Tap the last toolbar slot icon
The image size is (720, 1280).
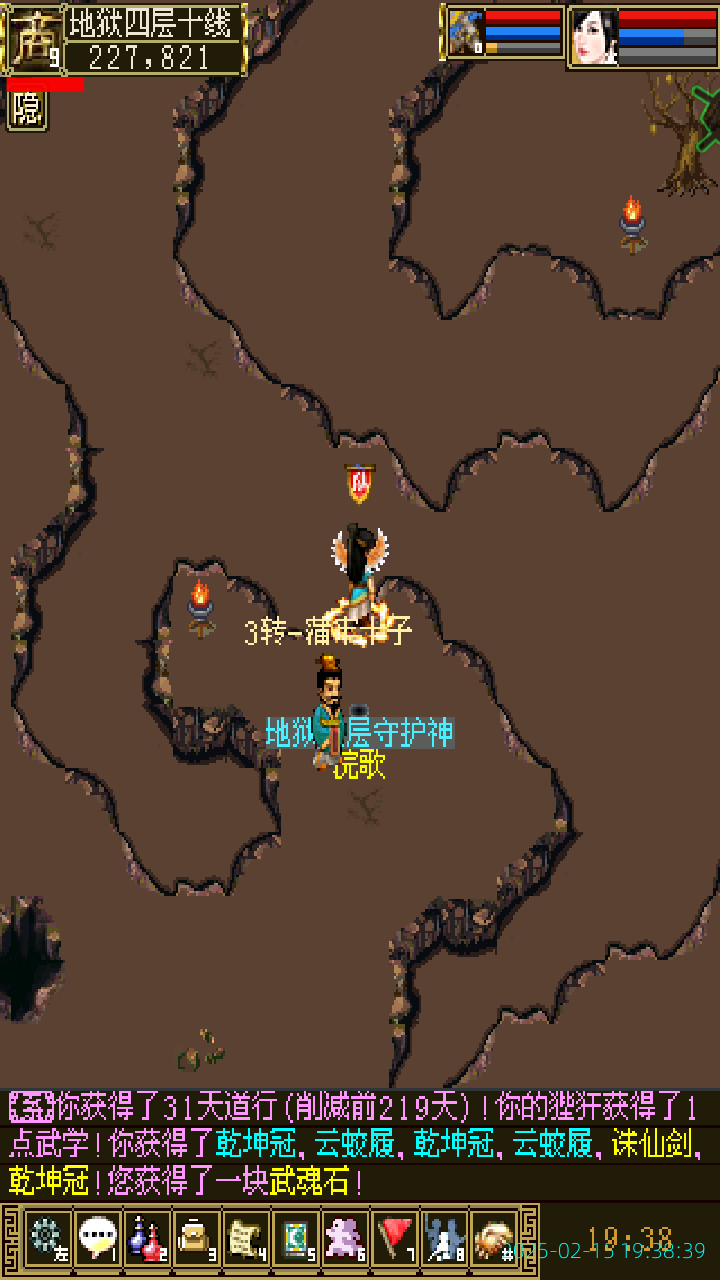point(494,1239)
